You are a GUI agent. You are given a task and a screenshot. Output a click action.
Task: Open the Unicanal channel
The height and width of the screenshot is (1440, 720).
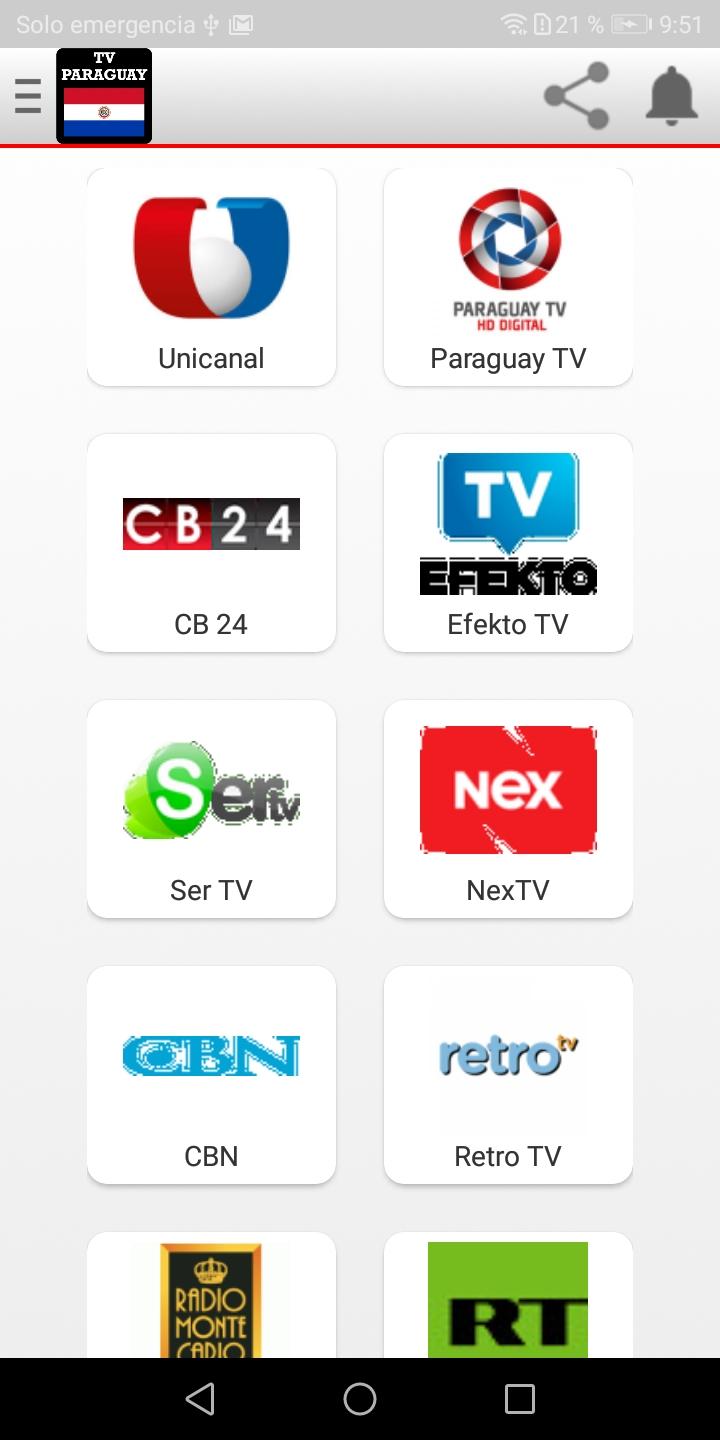pos(211,277)
